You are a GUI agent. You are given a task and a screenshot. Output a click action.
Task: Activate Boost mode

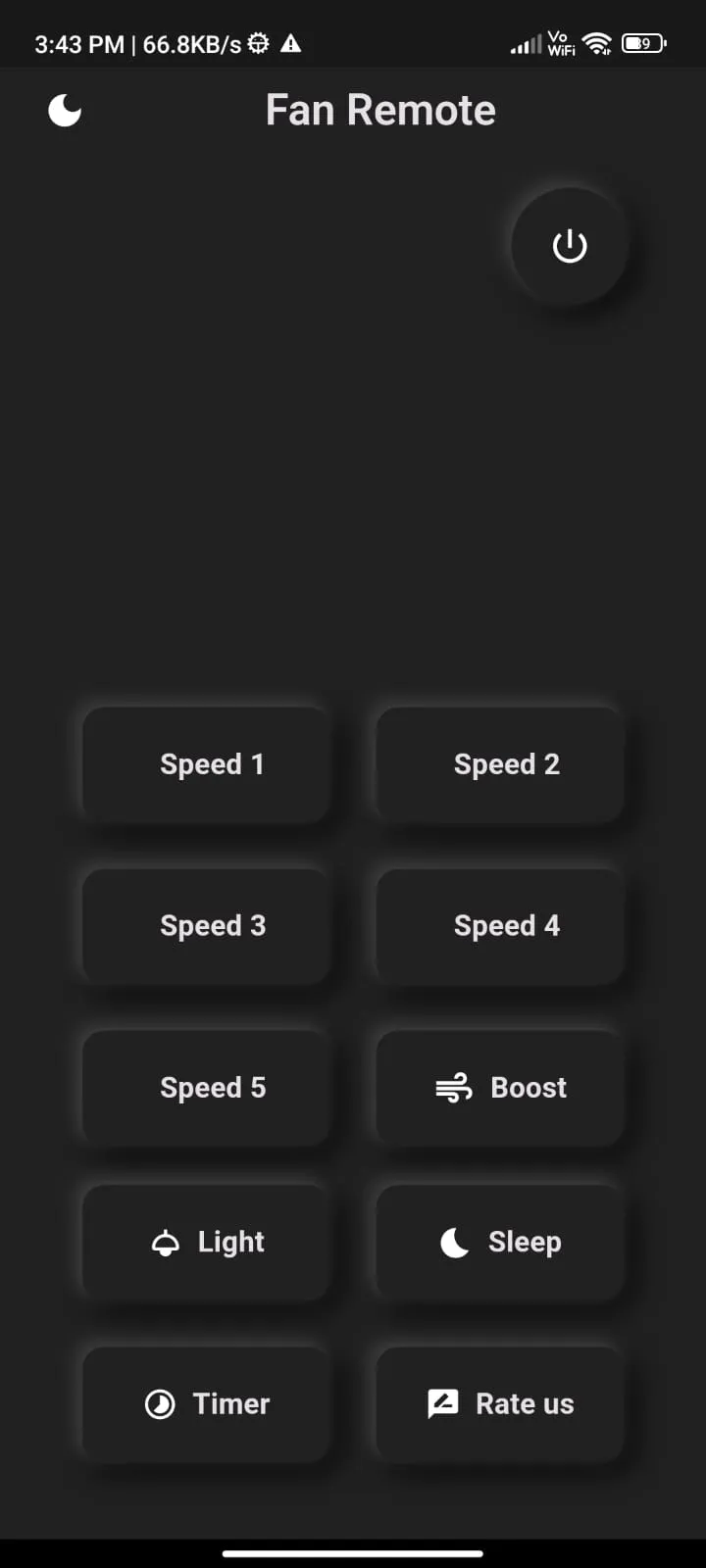tap(500, 1088)
